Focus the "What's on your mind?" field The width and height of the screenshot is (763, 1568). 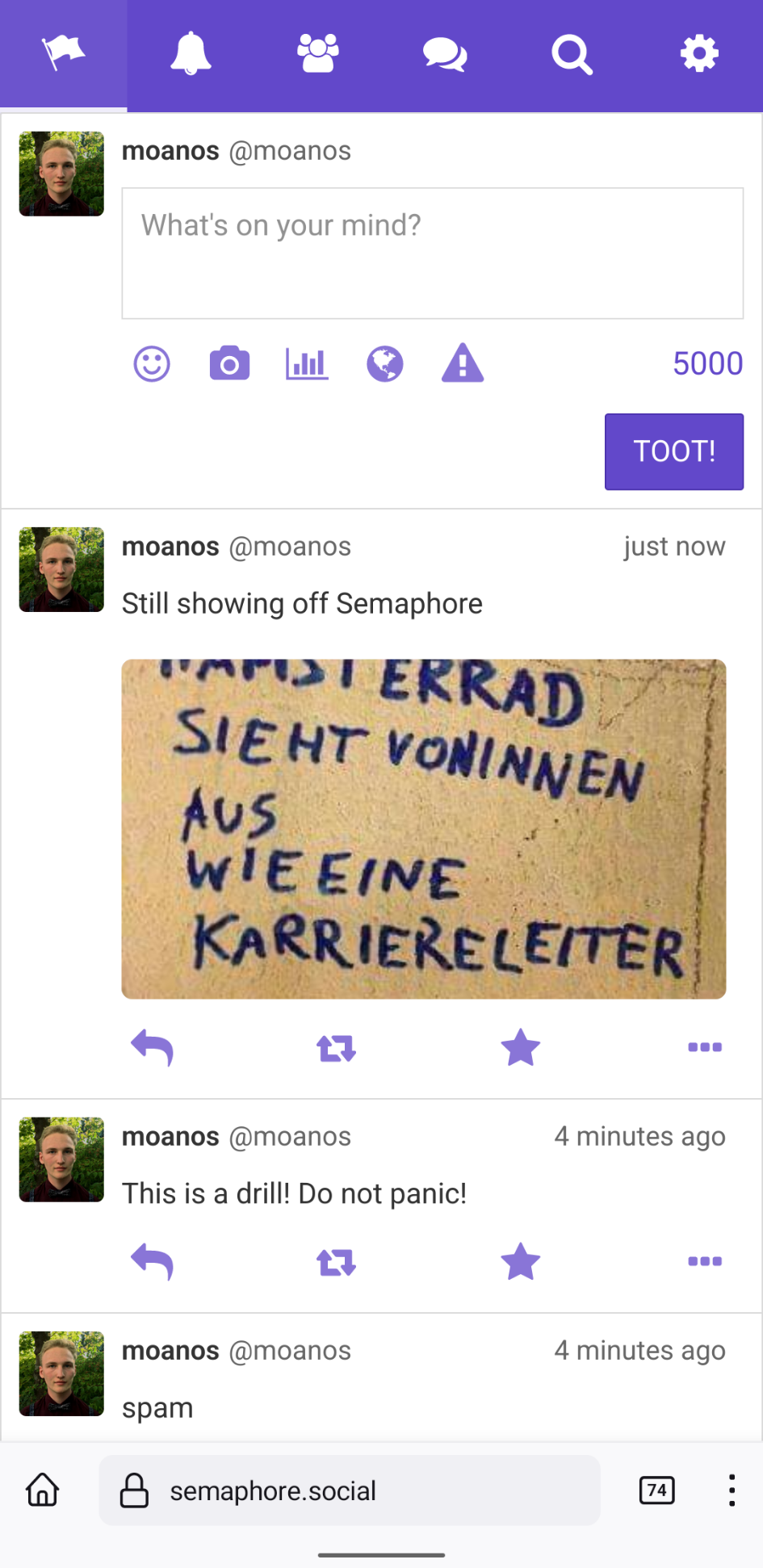pyautogui.click(x=432, y=253)
